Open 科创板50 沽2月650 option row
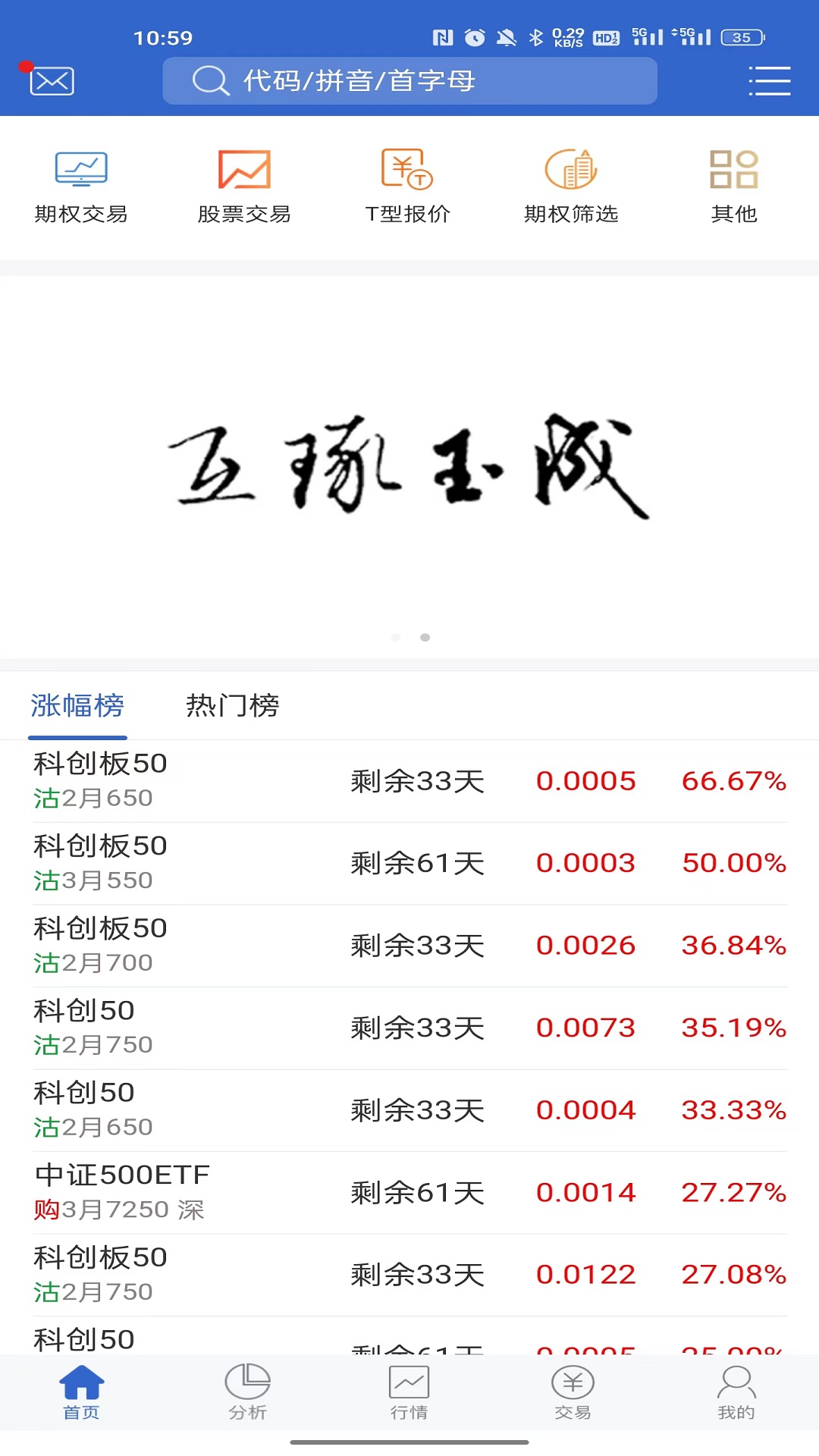Screen dimensions: 819x1456 click(x=409, y=781)
